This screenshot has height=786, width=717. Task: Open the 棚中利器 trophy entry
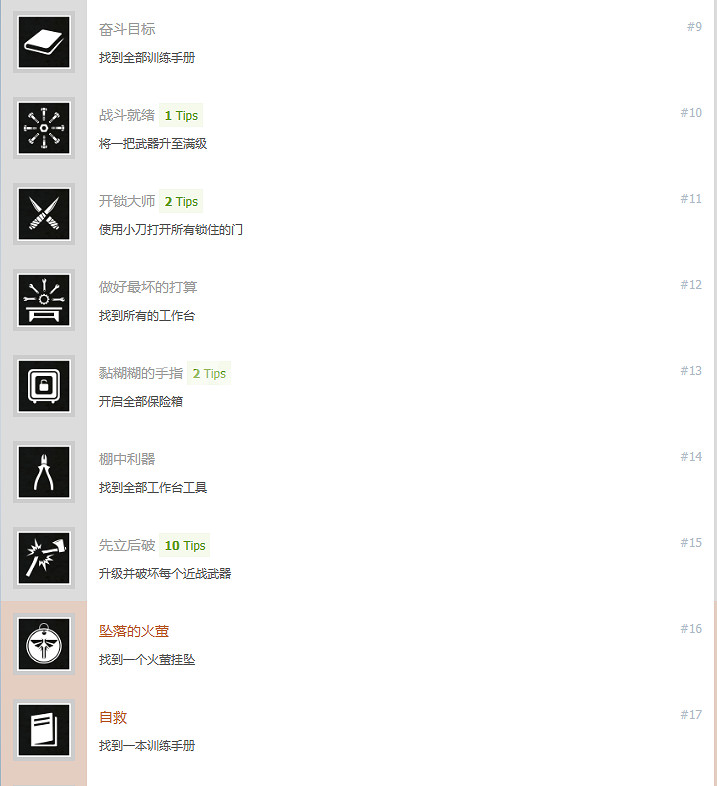click(126, 459)
